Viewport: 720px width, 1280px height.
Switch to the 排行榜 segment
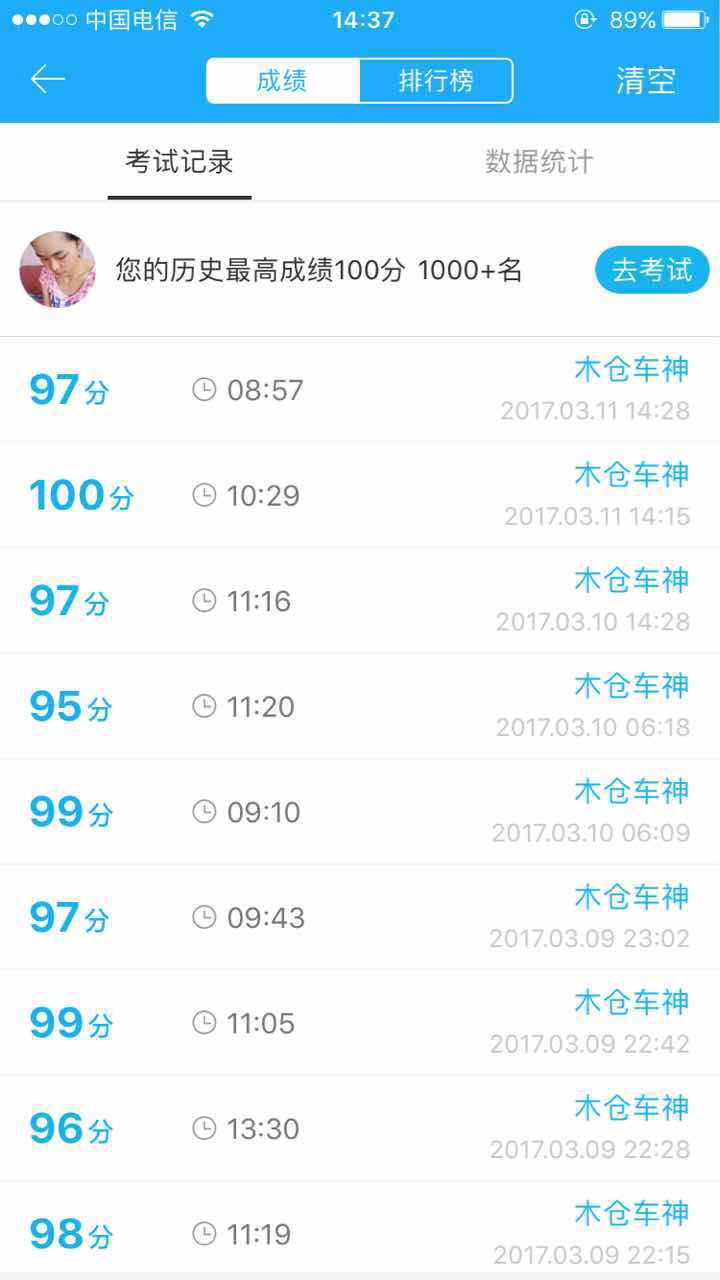point(436,81)
